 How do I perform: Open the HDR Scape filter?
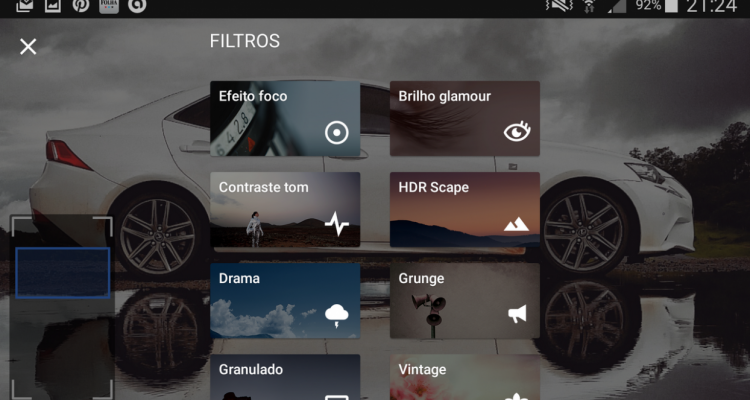point(464,209)
